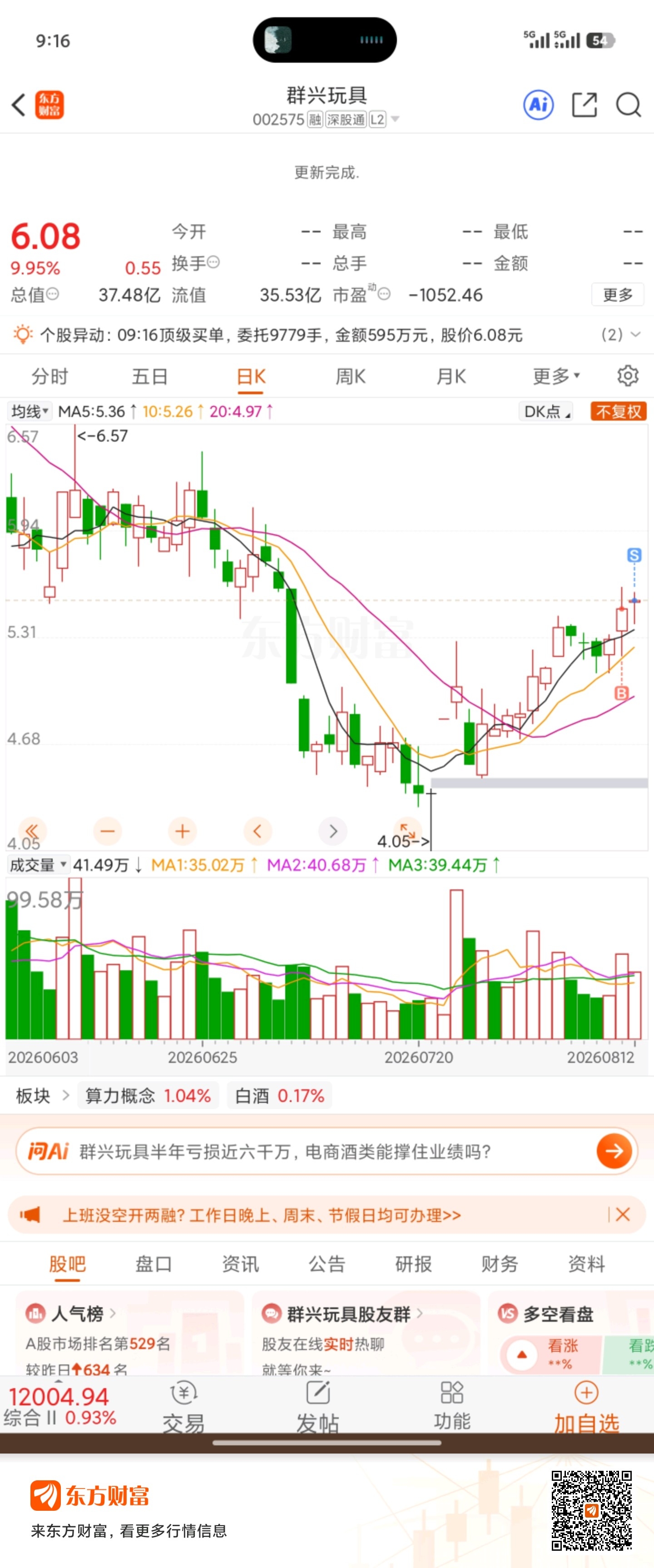
Task: Share this stock page
Action: [585, 104]
